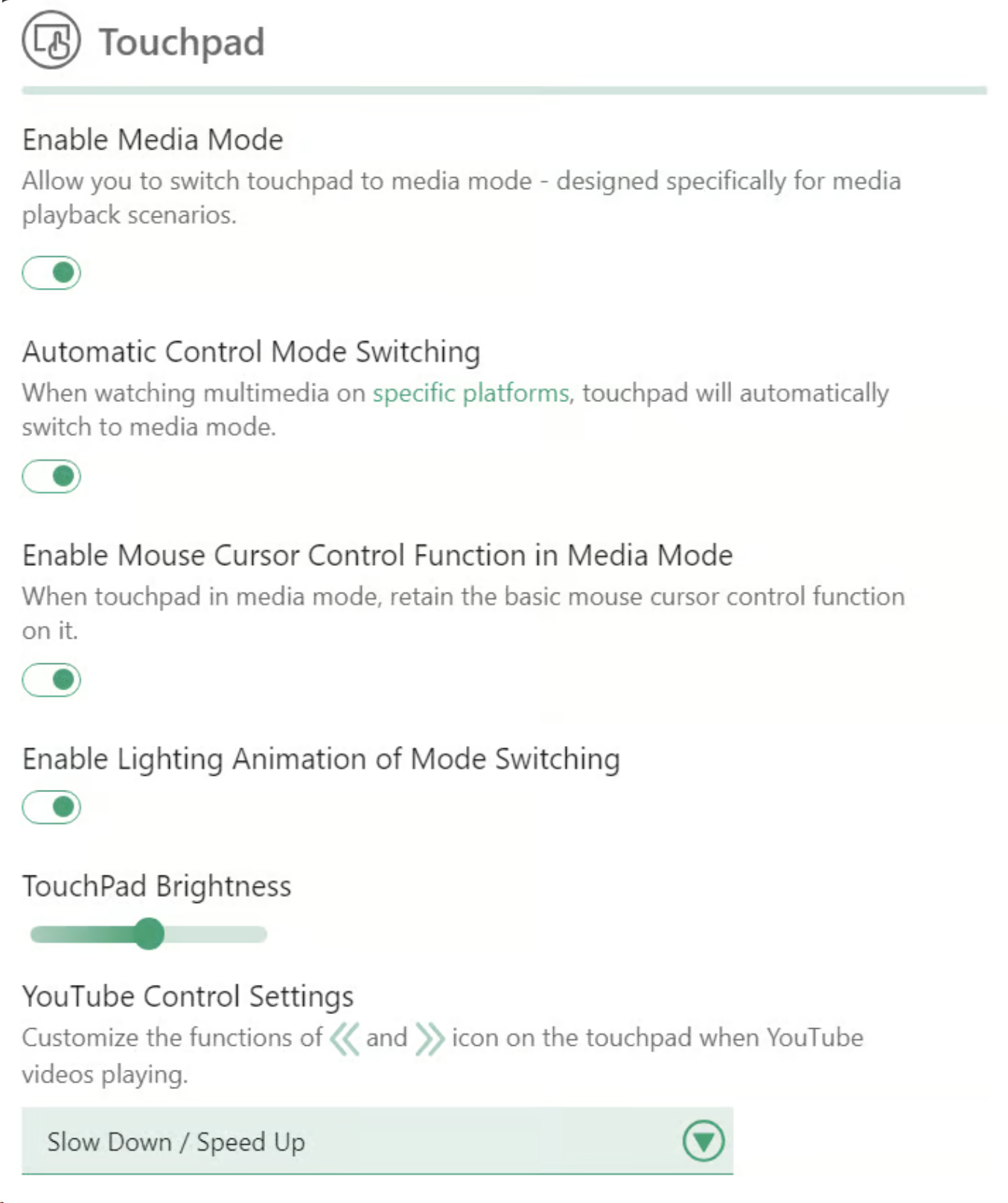
Task: Toggle Mouse Cursor Control Function in Media Mode
Action: pos(51,680)
